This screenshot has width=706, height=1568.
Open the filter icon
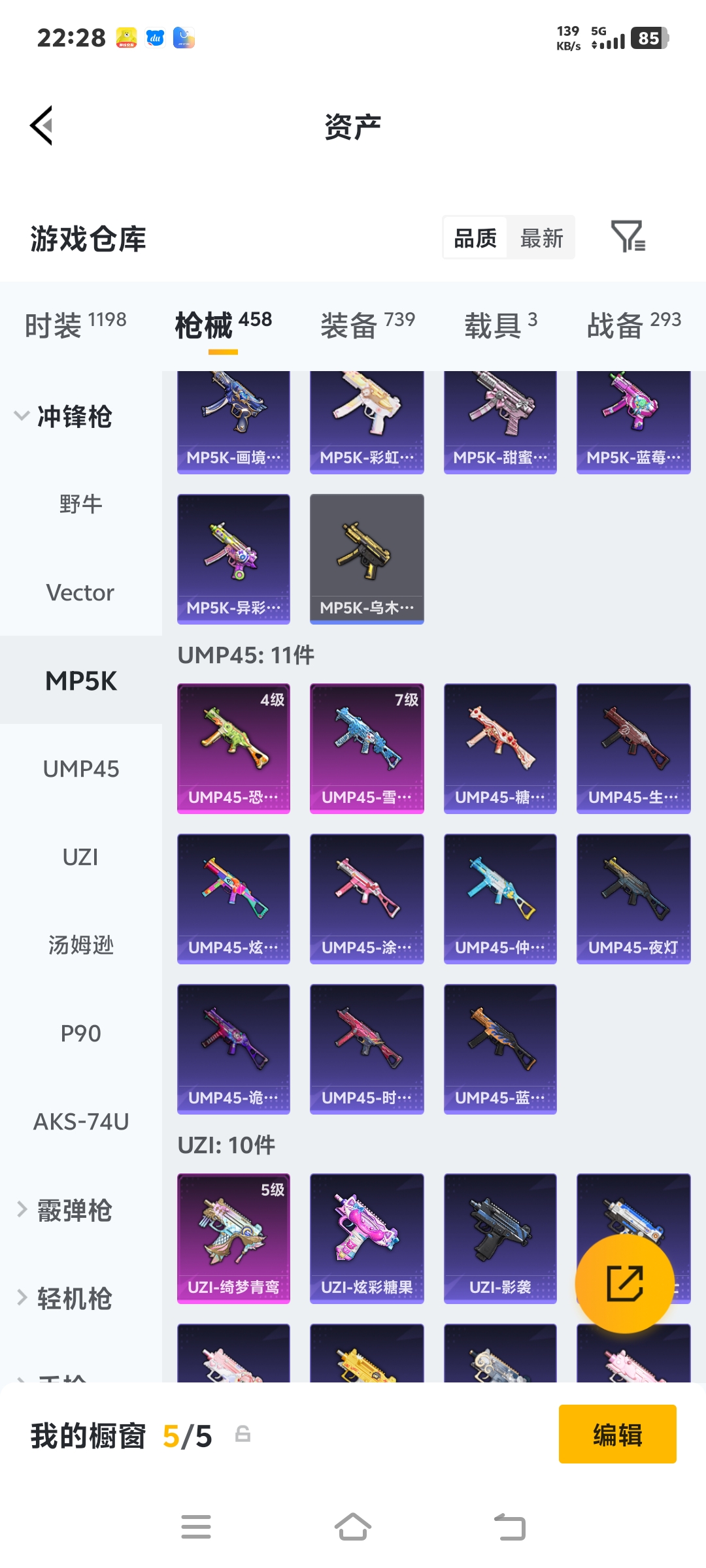(628, 237)
